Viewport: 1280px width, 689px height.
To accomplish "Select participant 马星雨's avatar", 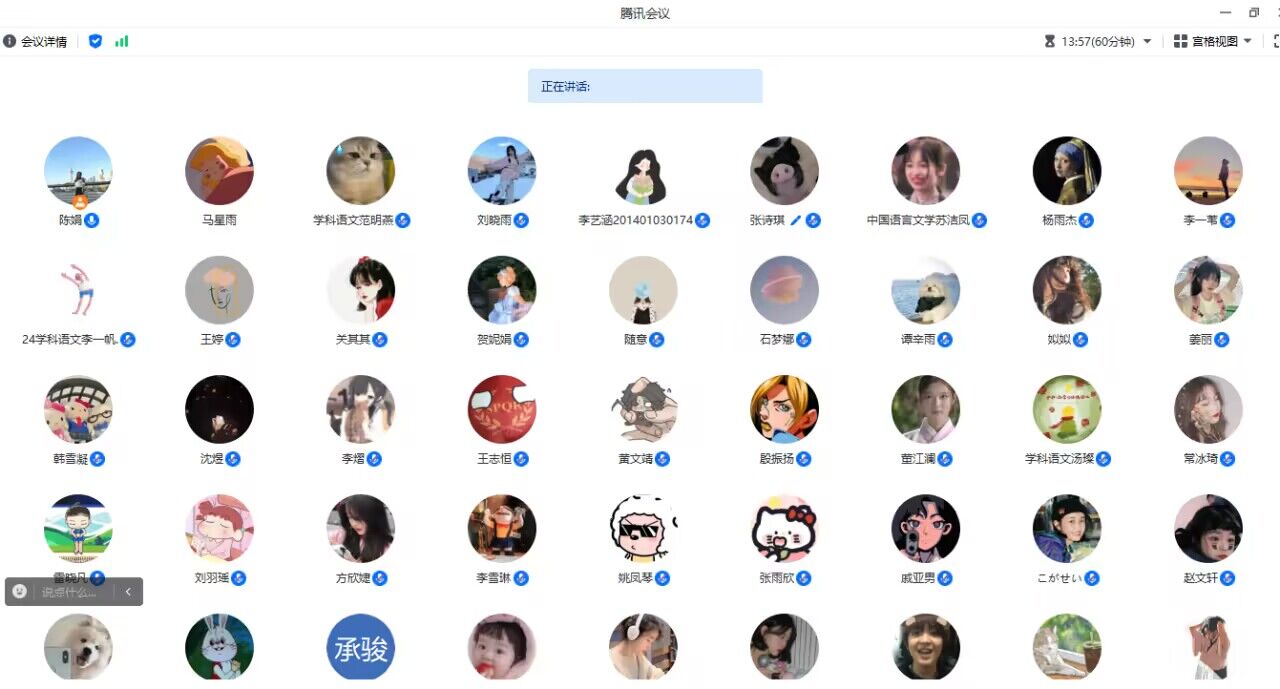I will tap(219, 171).
